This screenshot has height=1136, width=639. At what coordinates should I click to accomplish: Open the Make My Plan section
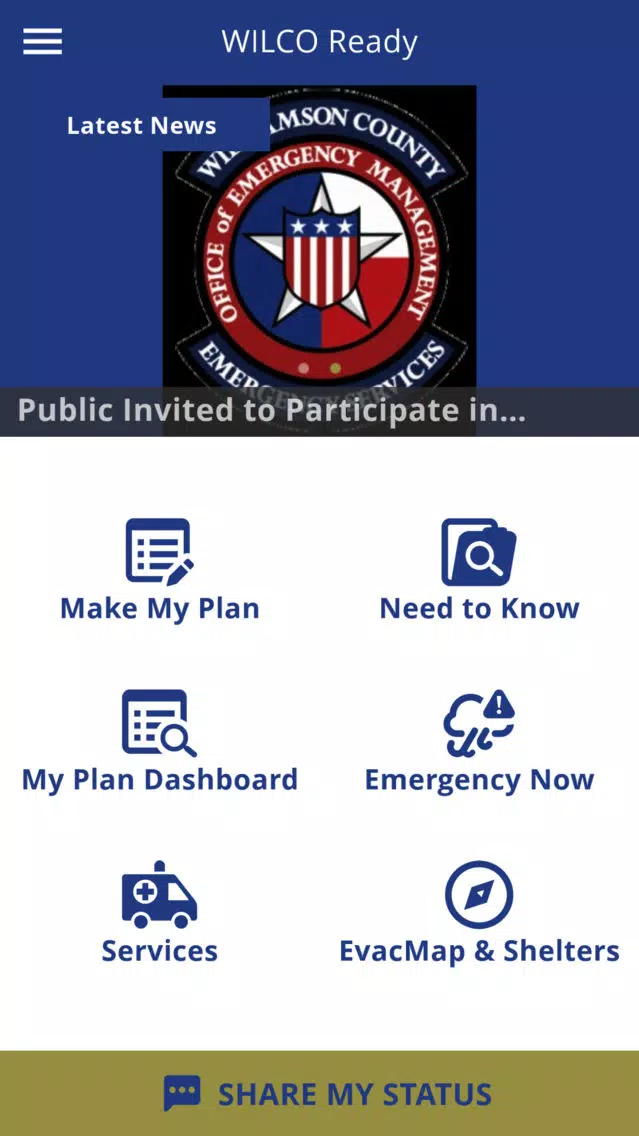[x=159, y=570]
